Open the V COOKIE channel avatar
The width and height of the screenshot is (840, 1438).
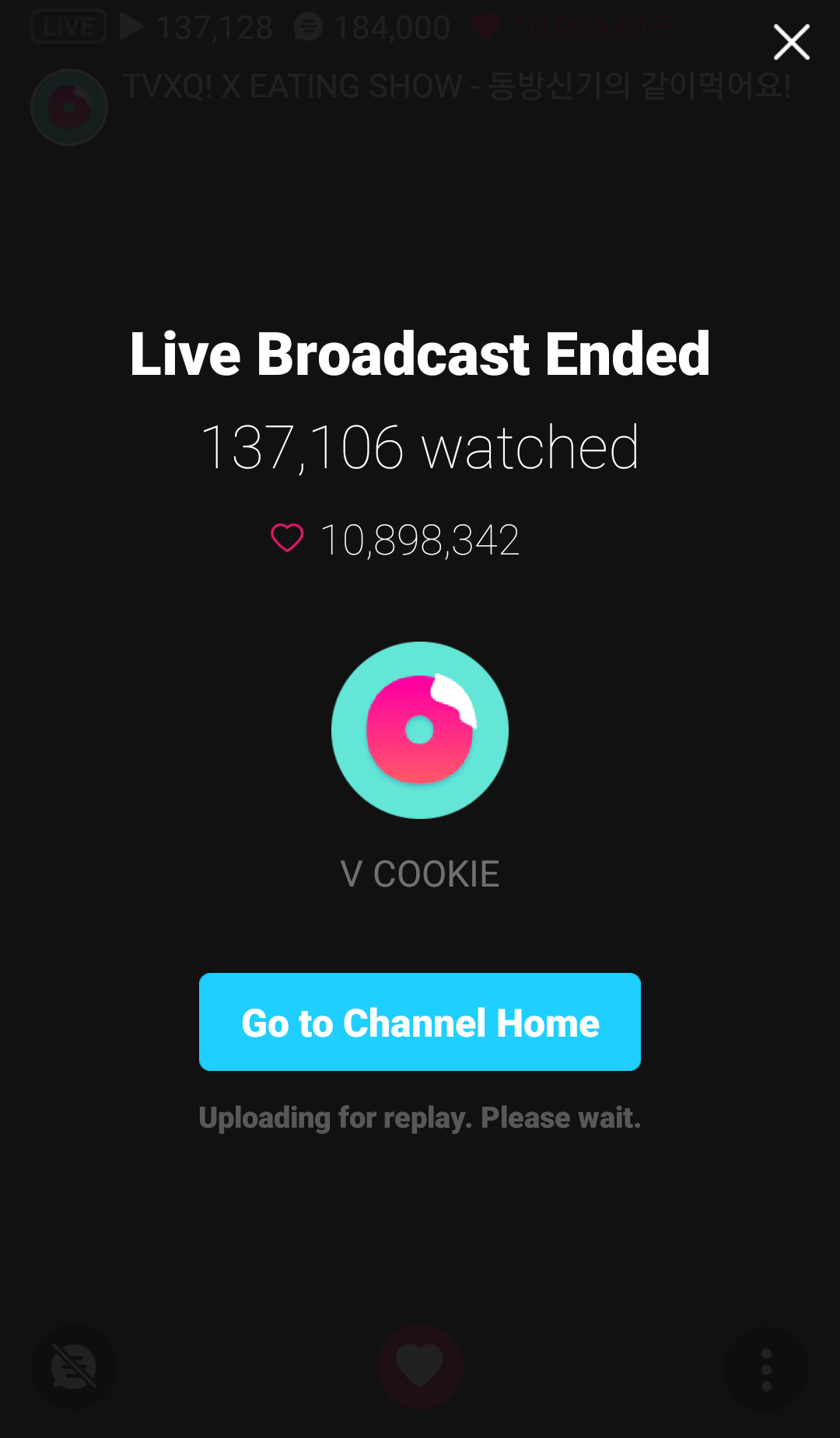coord(420,730)
